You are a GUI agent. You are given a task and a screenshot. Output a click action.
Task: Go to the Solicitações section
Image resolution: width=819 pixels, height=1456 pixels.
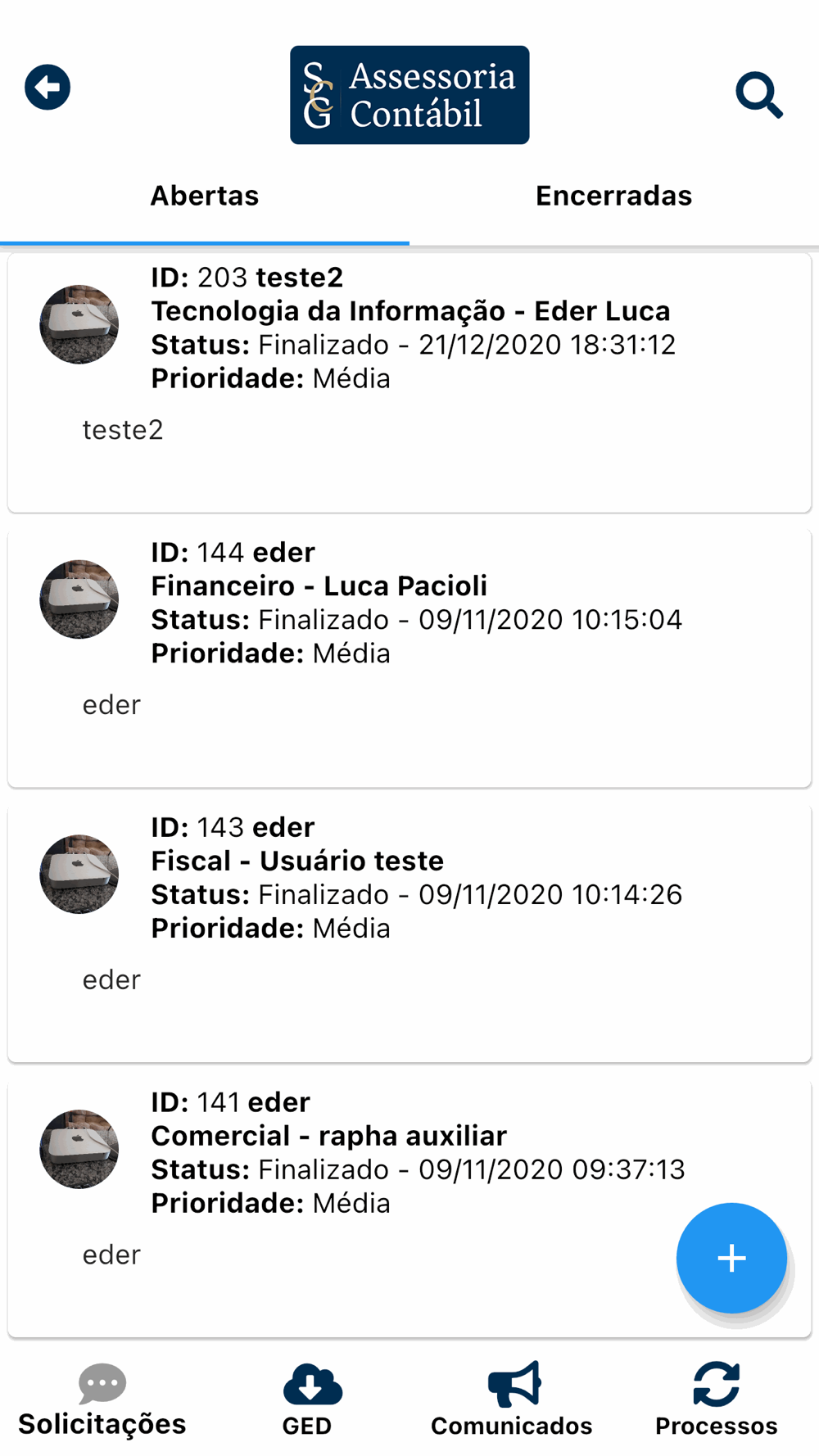102,1400
